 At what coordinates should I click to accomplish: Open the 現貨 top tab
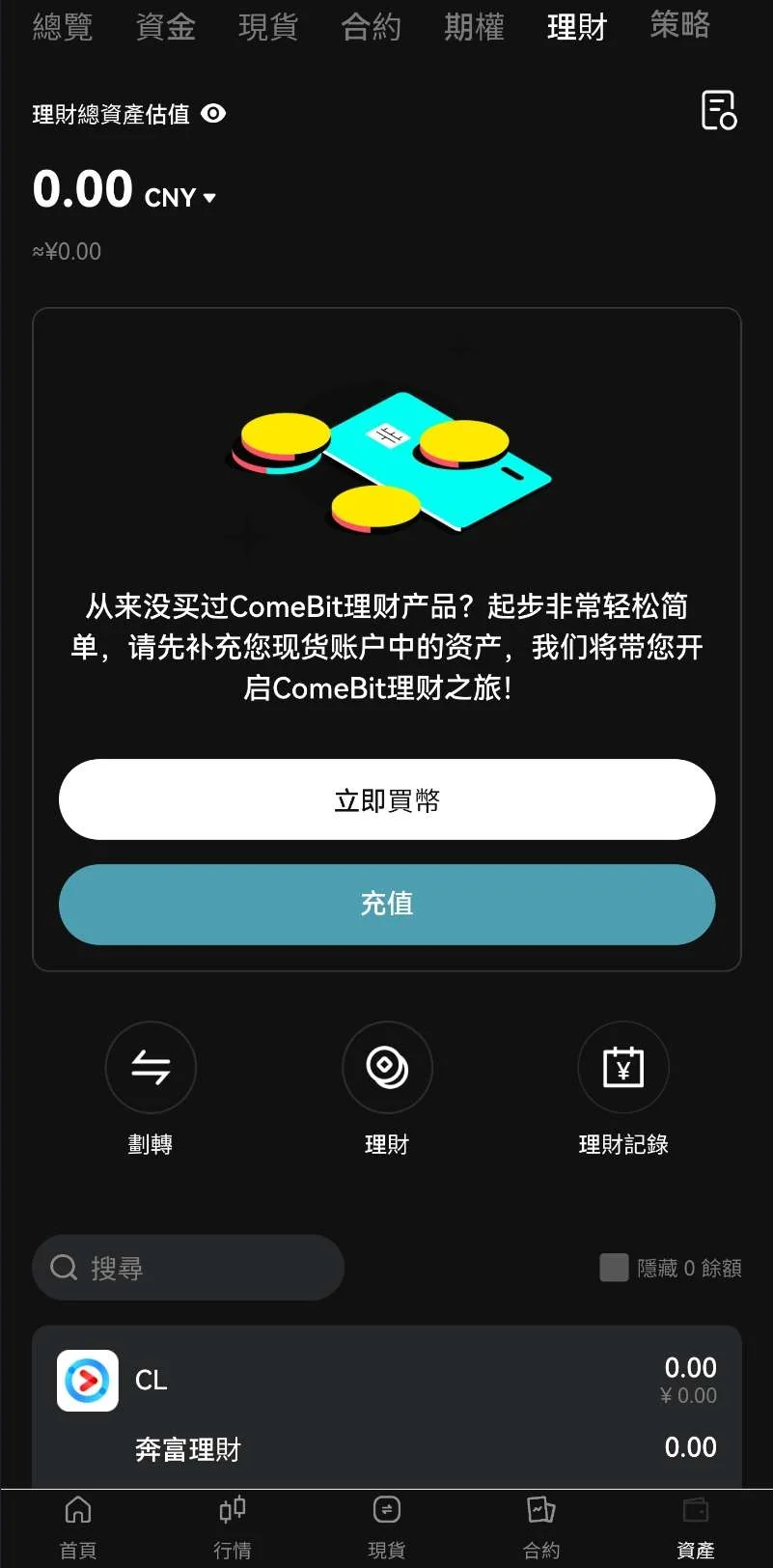[268, 27]
